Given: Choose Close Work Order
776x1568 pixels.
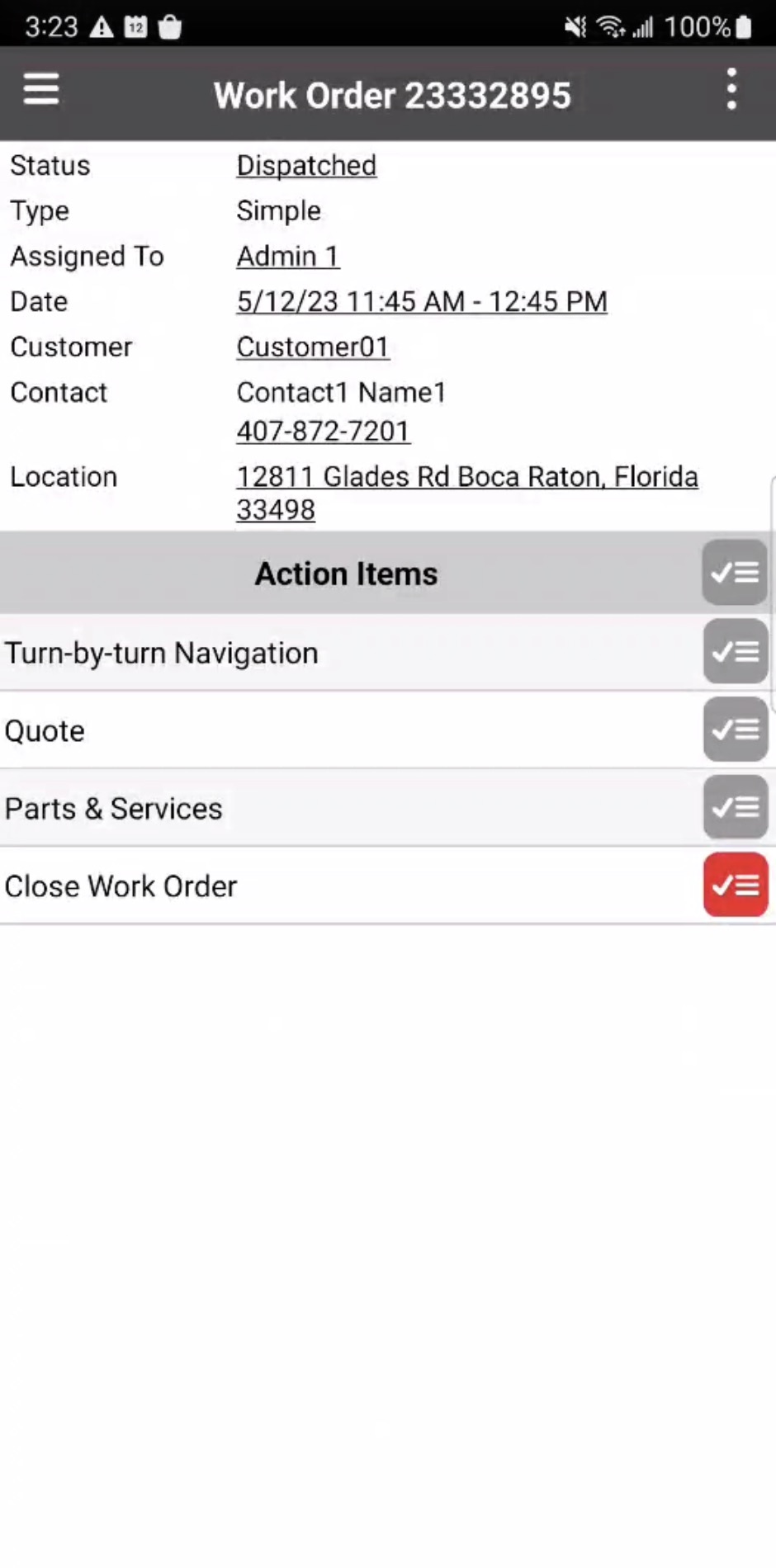Looking at the screenshot, I should (x=121, y=886).
